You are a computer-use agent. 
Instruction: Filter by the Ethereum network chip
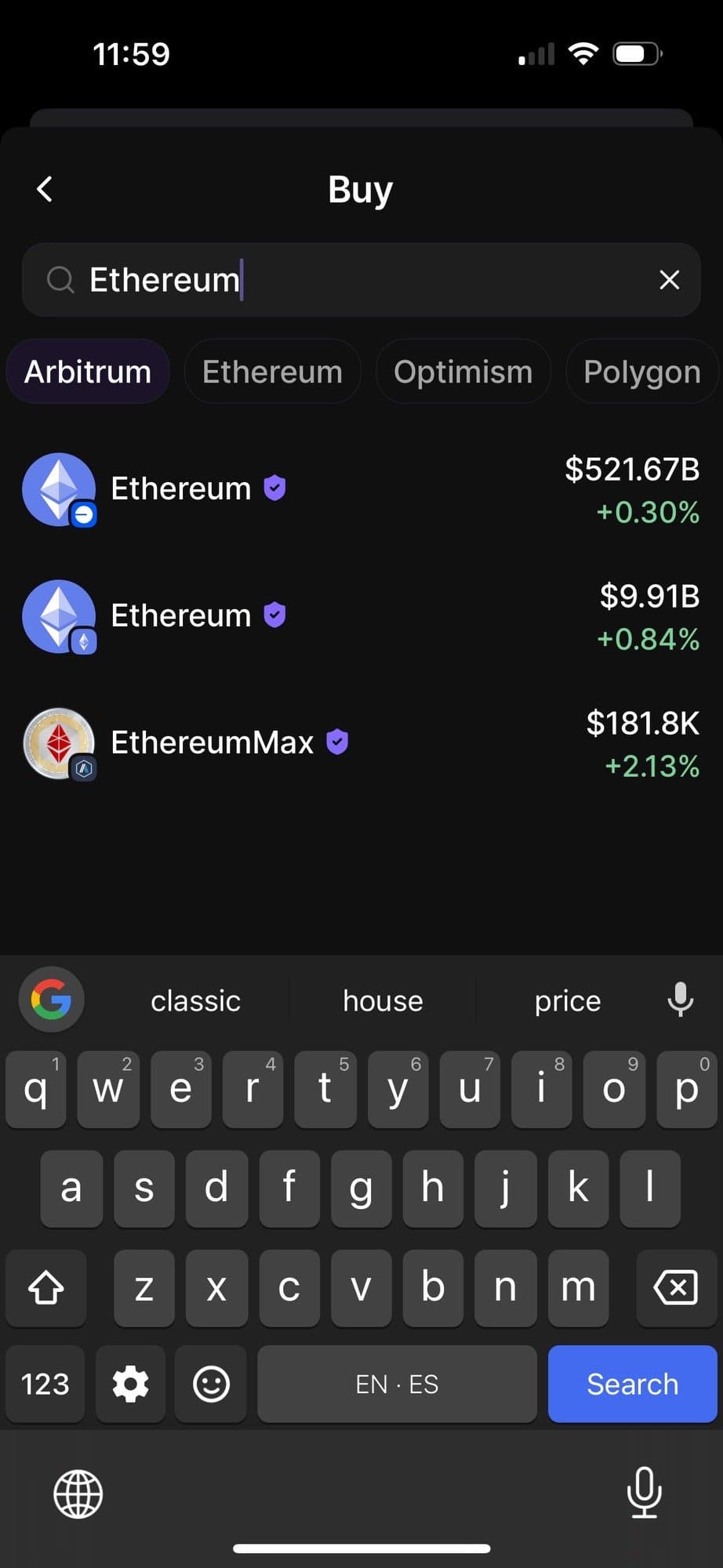click(272, 372)
